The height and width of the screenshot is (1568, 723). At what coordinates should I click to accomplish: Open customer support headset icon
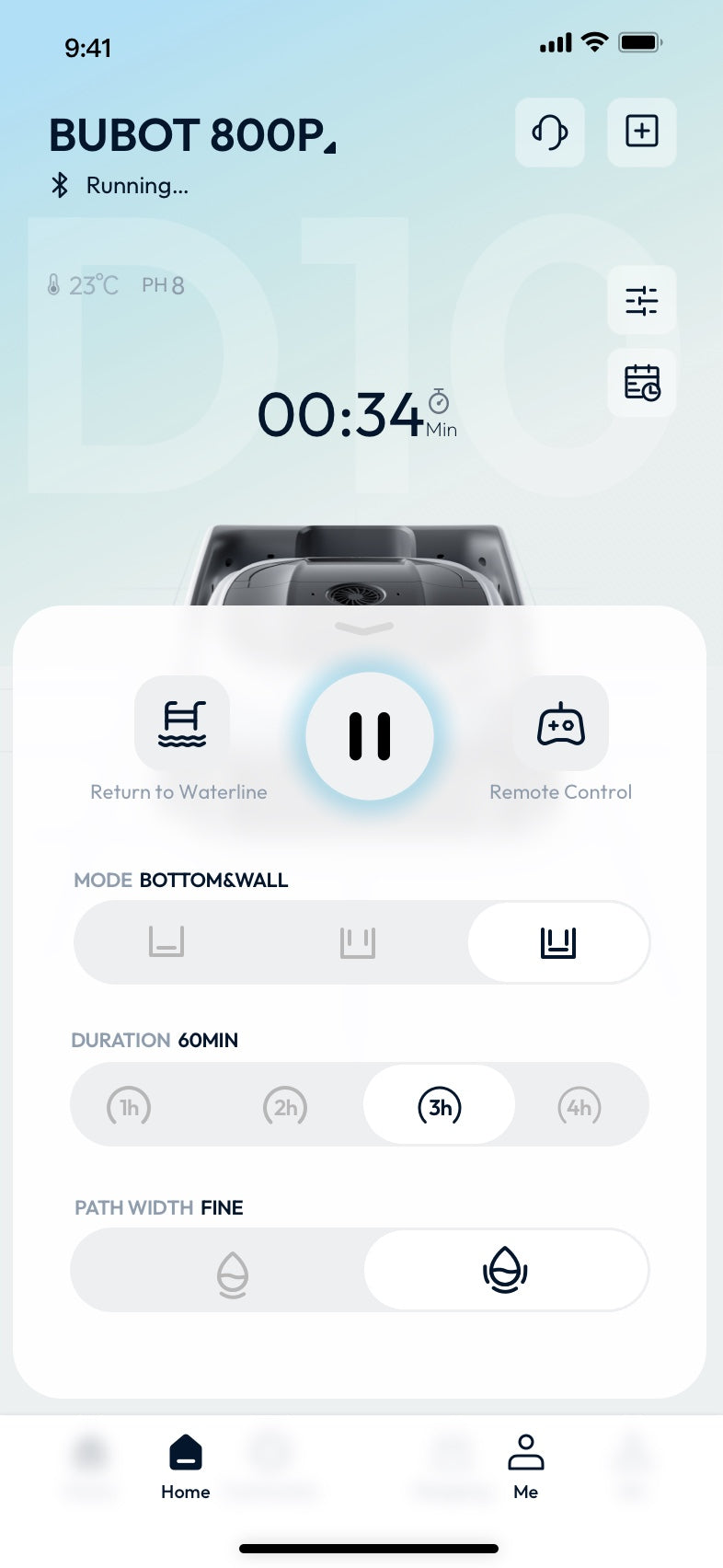click(550, 133)
